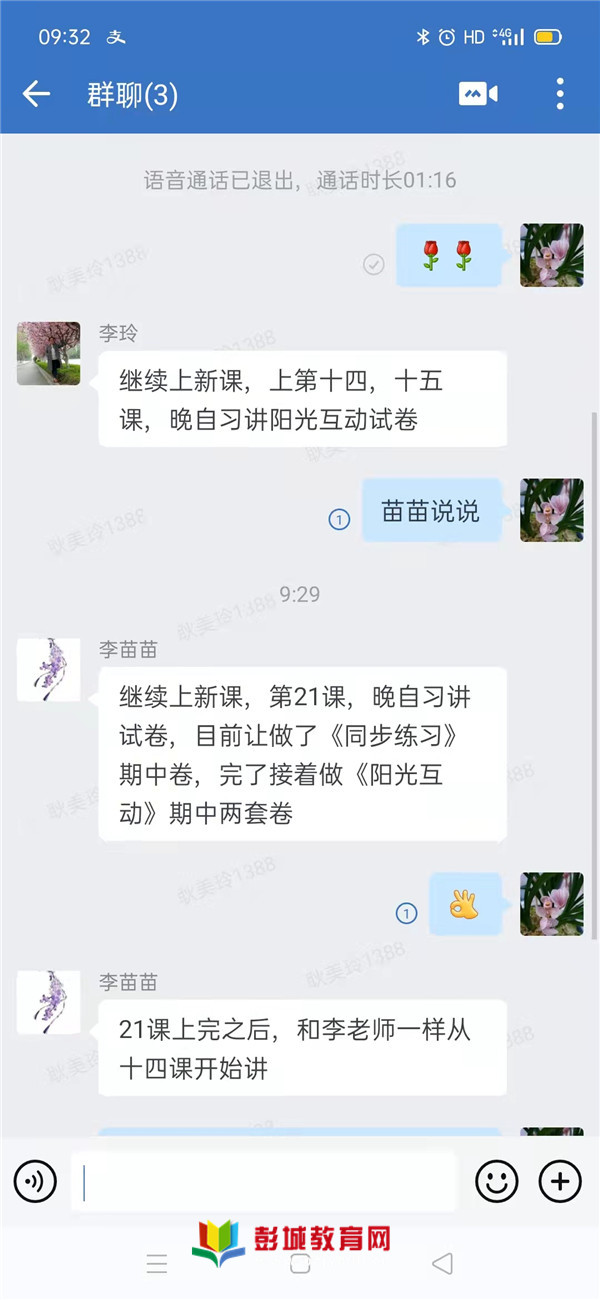
Task: Go back from the group chat
Action: point(36,95)
